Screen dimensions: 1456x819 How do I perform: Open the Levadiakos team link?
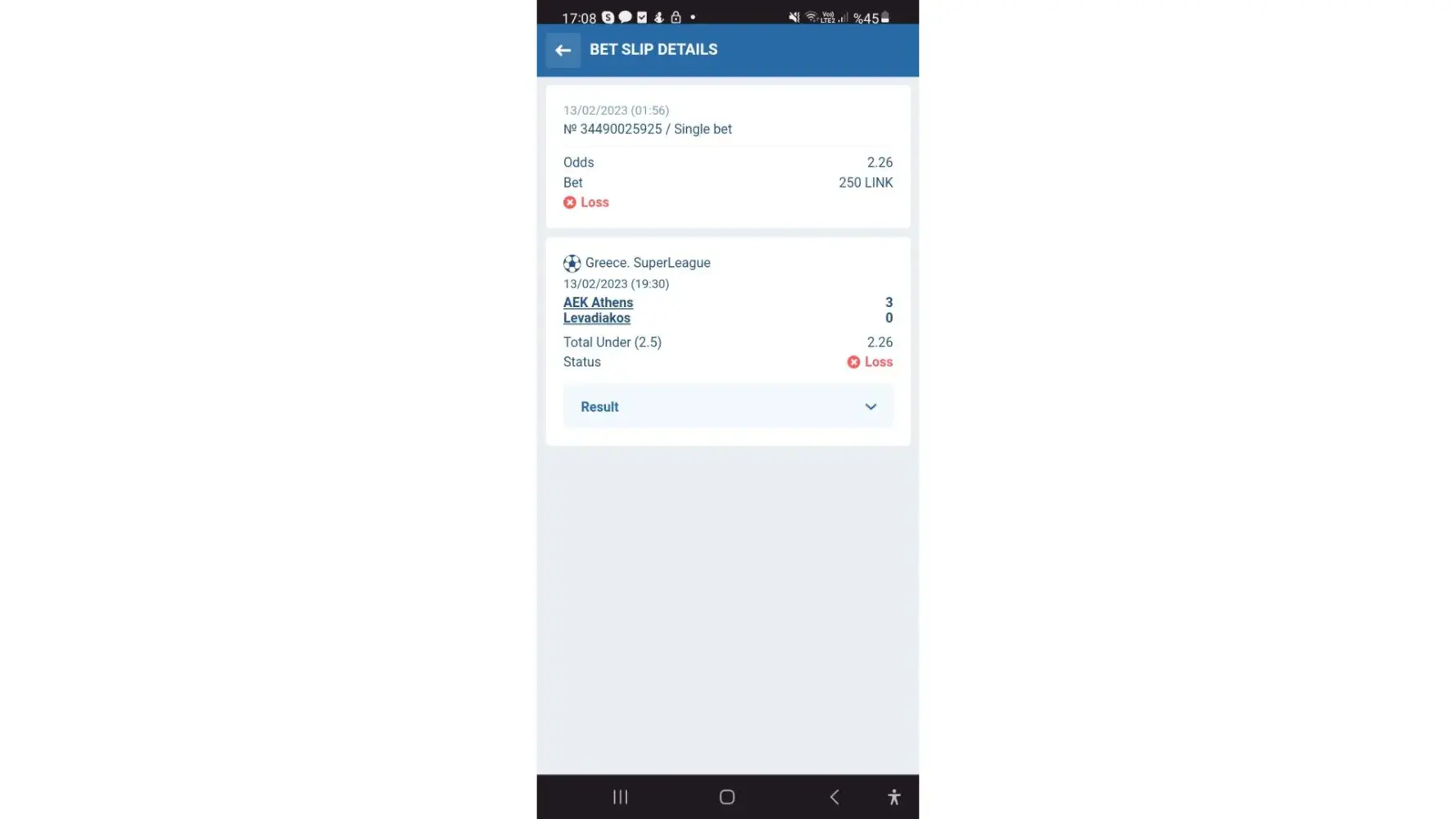tap(596, 318)
